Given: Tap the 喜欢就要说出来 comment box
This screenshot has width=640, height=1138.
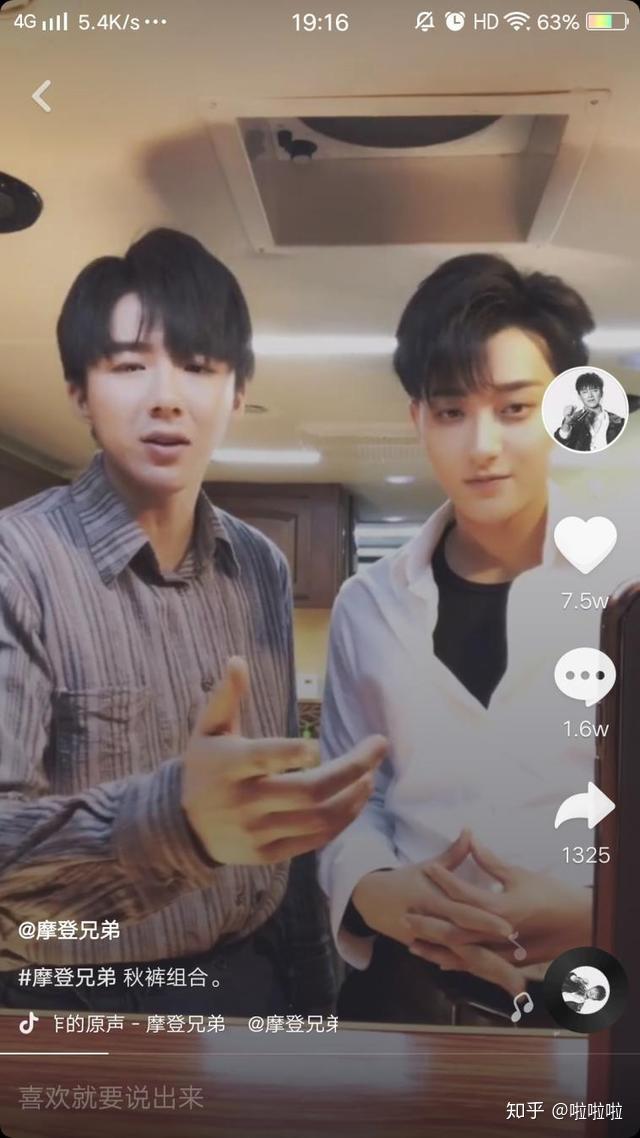Looking at the screenshot, I should pyautogui.click(x=112, y=1097).
